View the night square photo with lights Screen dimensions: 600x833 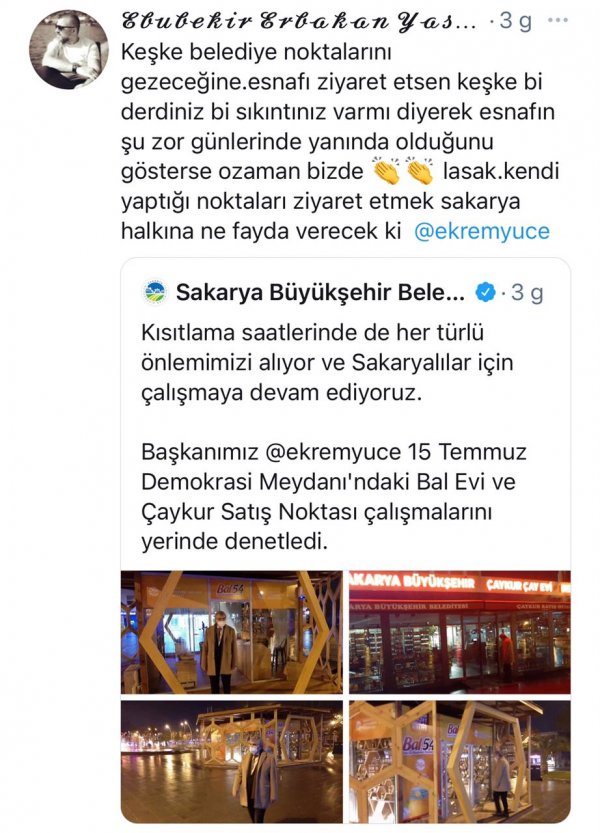click(231, 761)
